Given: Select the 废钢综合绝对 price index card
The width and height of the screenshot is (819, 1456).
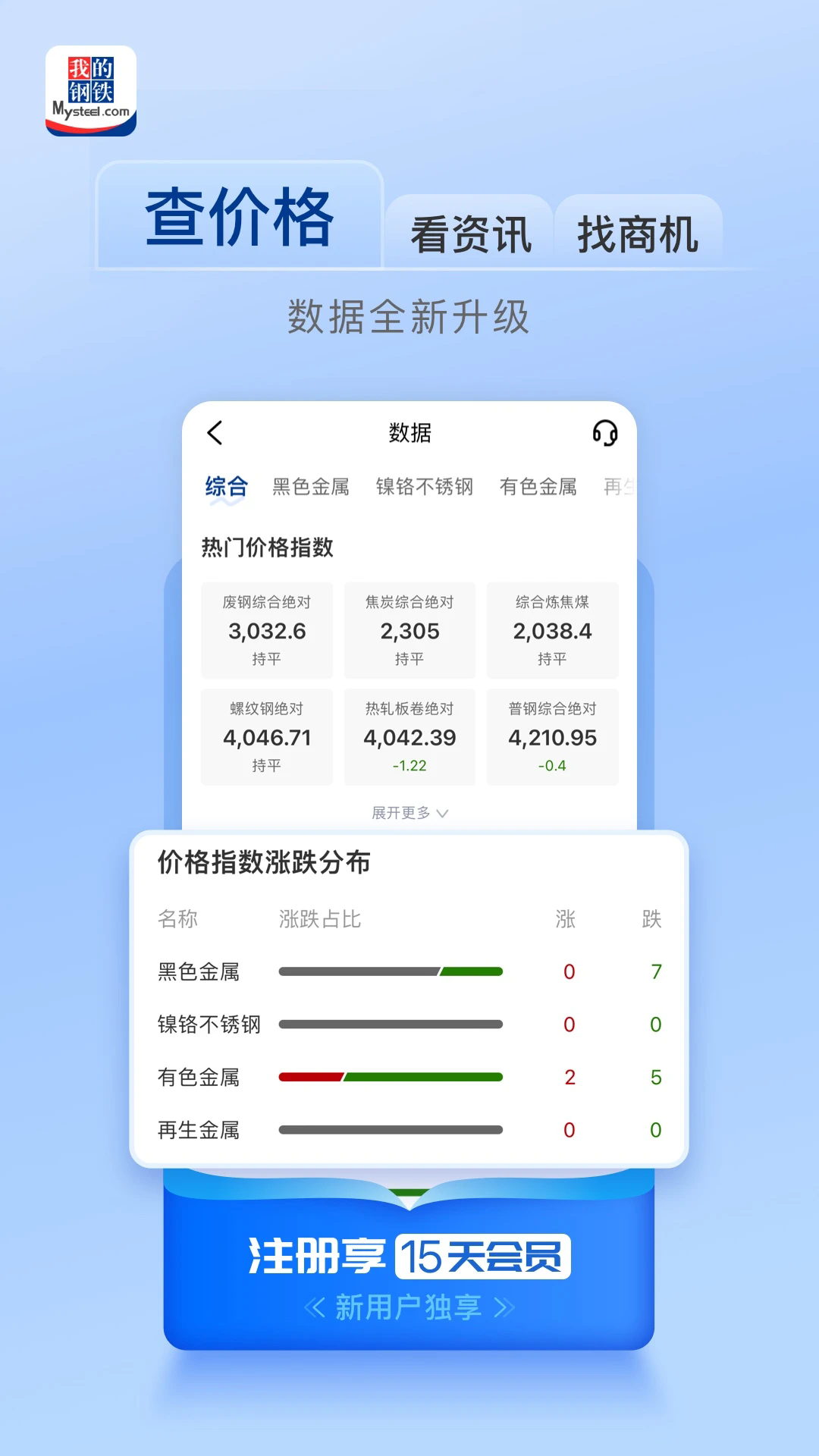Looking at the screenshot, I should (267, 630).
